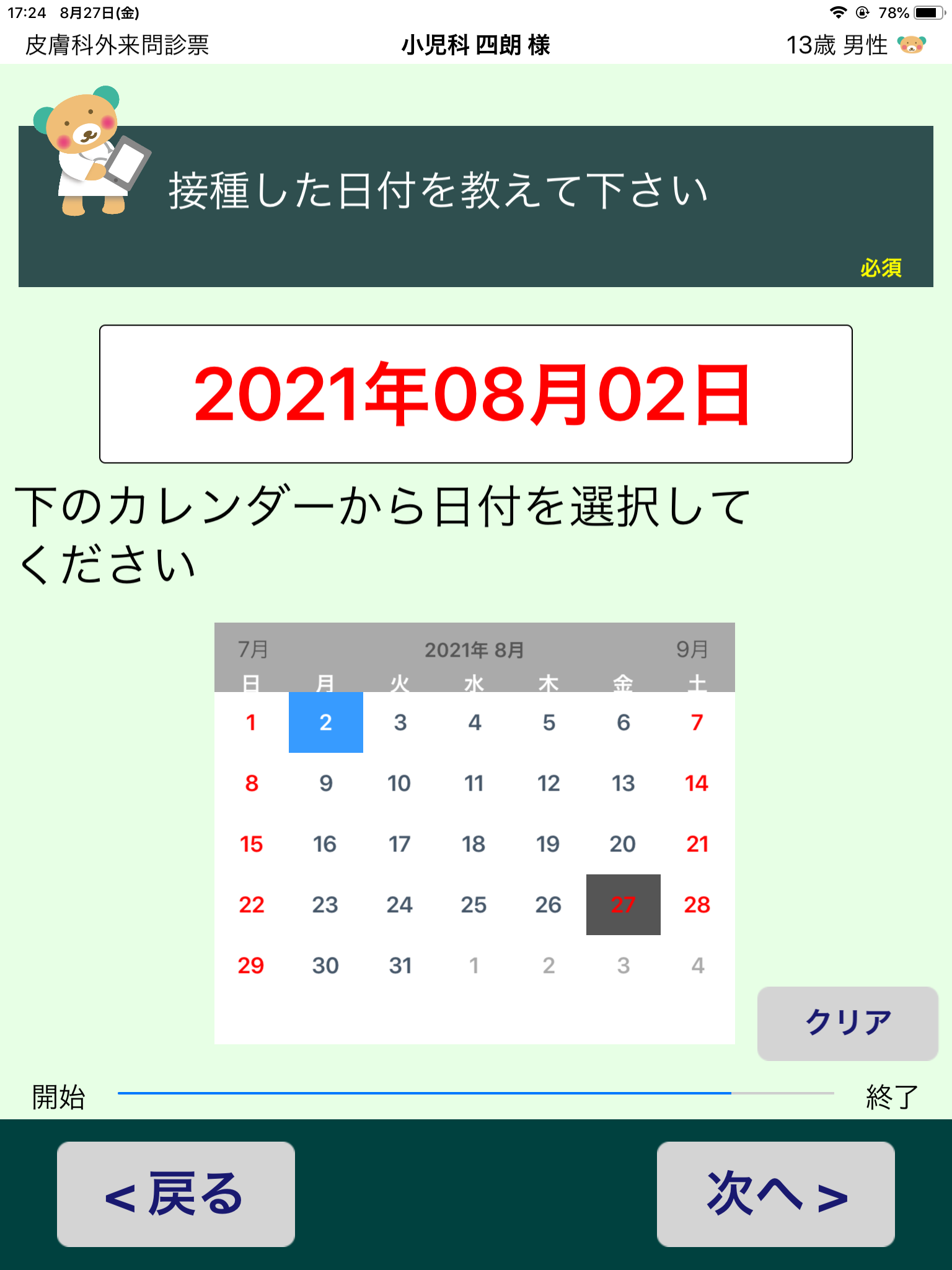
Task: Pick August 12 as vaccination date
Action: pos(549,783)
